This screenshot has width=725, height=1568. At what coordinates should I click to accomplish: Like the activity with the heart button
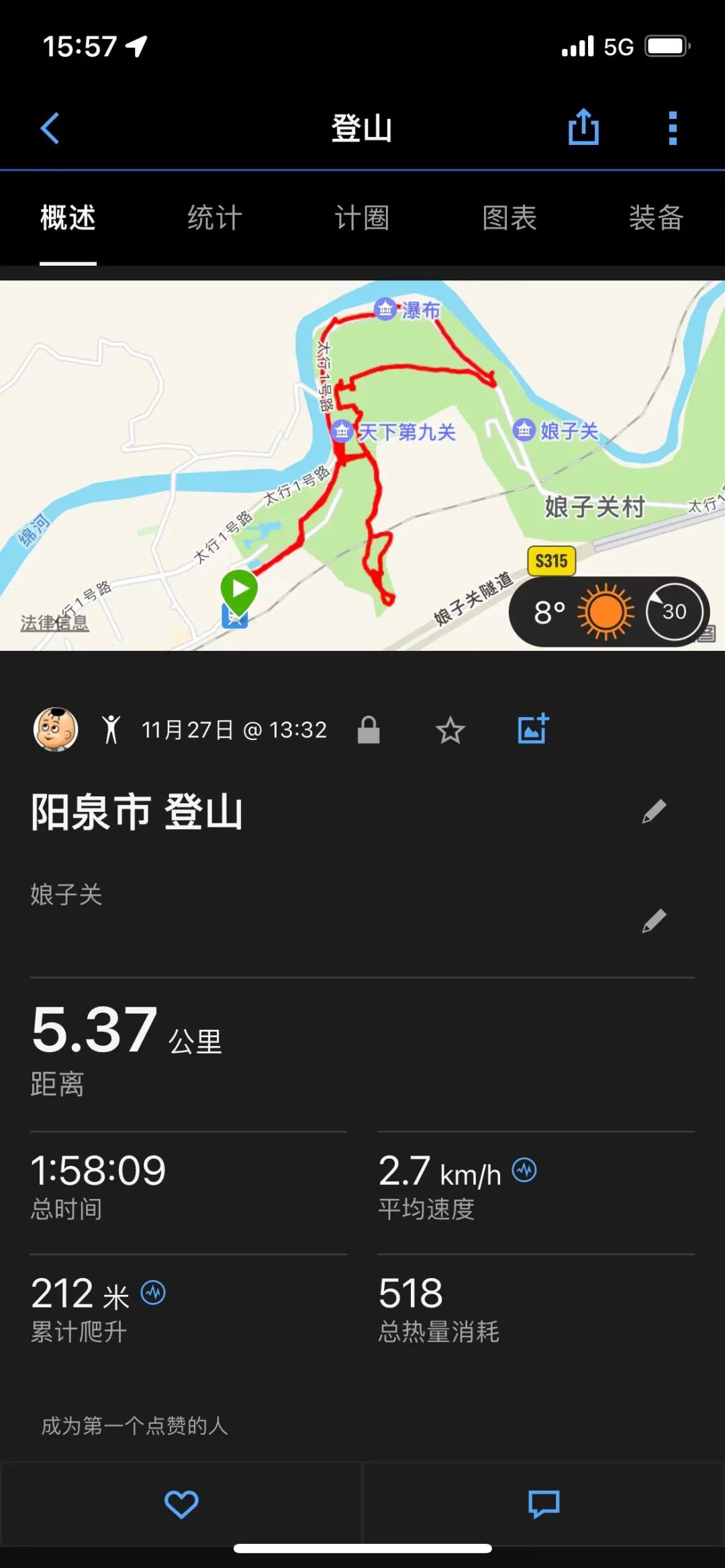coord(181,1504)
